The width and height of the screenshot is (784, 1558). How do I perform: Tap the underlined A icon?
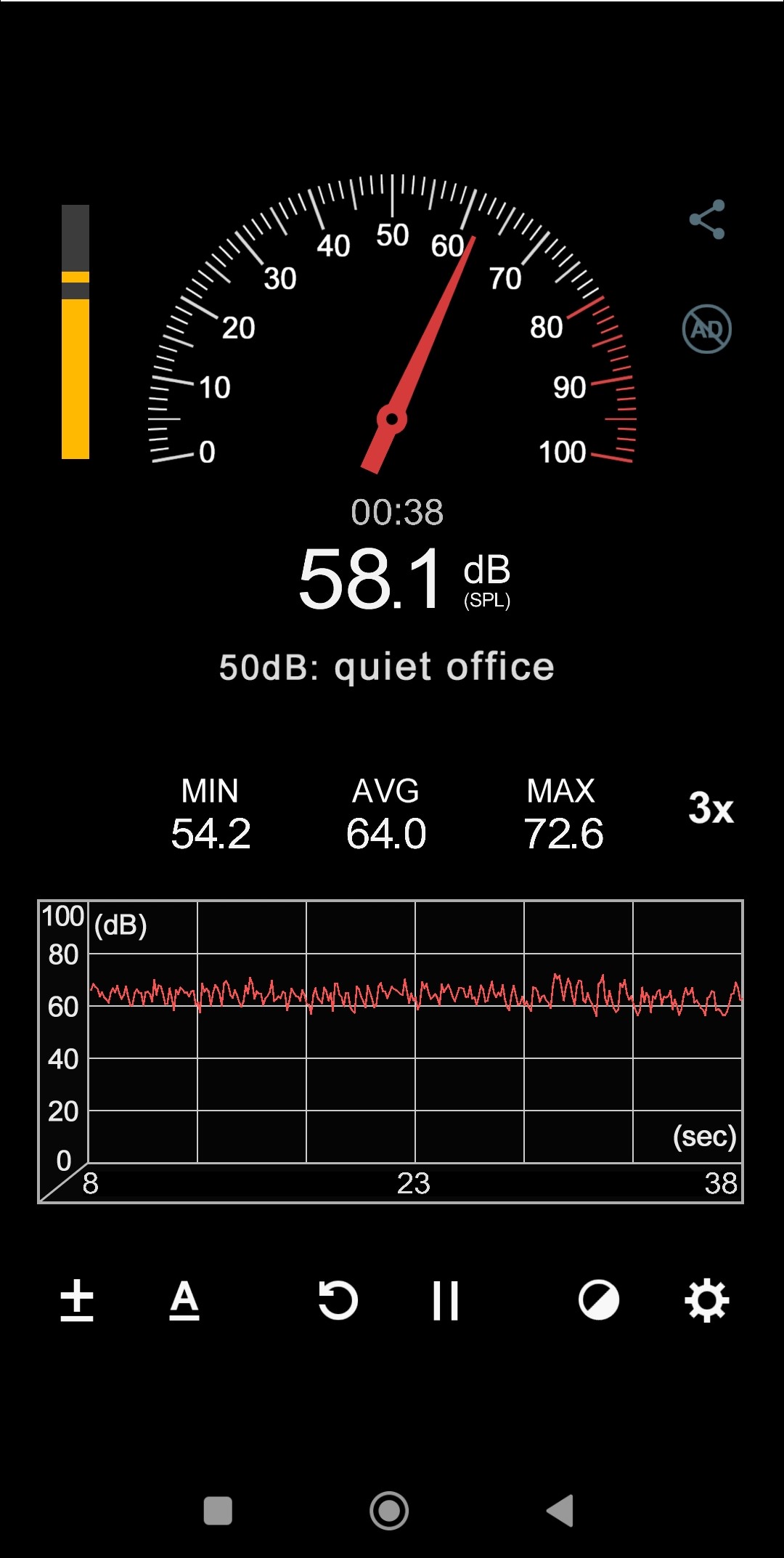(x=184, y=1300)
